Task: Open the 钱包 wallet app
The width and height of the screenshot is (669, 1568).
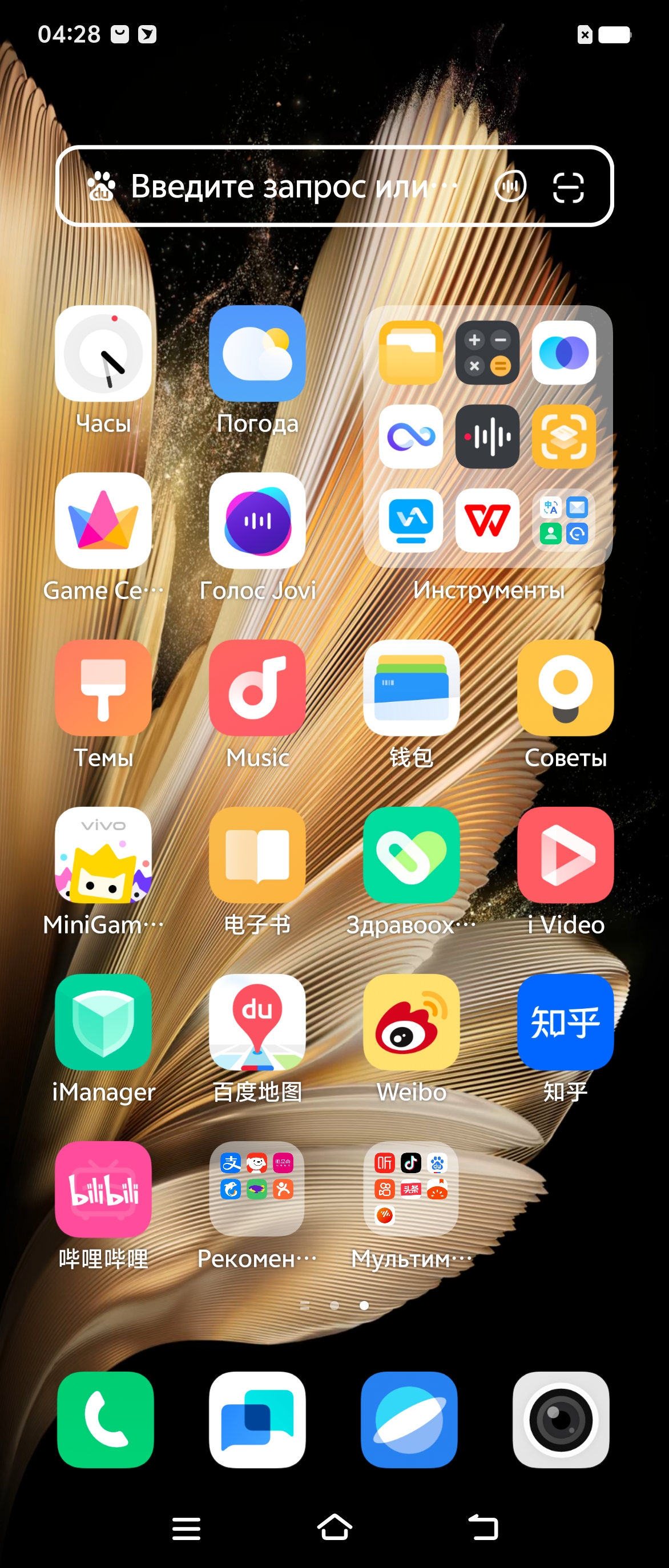Action: click(412, 688)
